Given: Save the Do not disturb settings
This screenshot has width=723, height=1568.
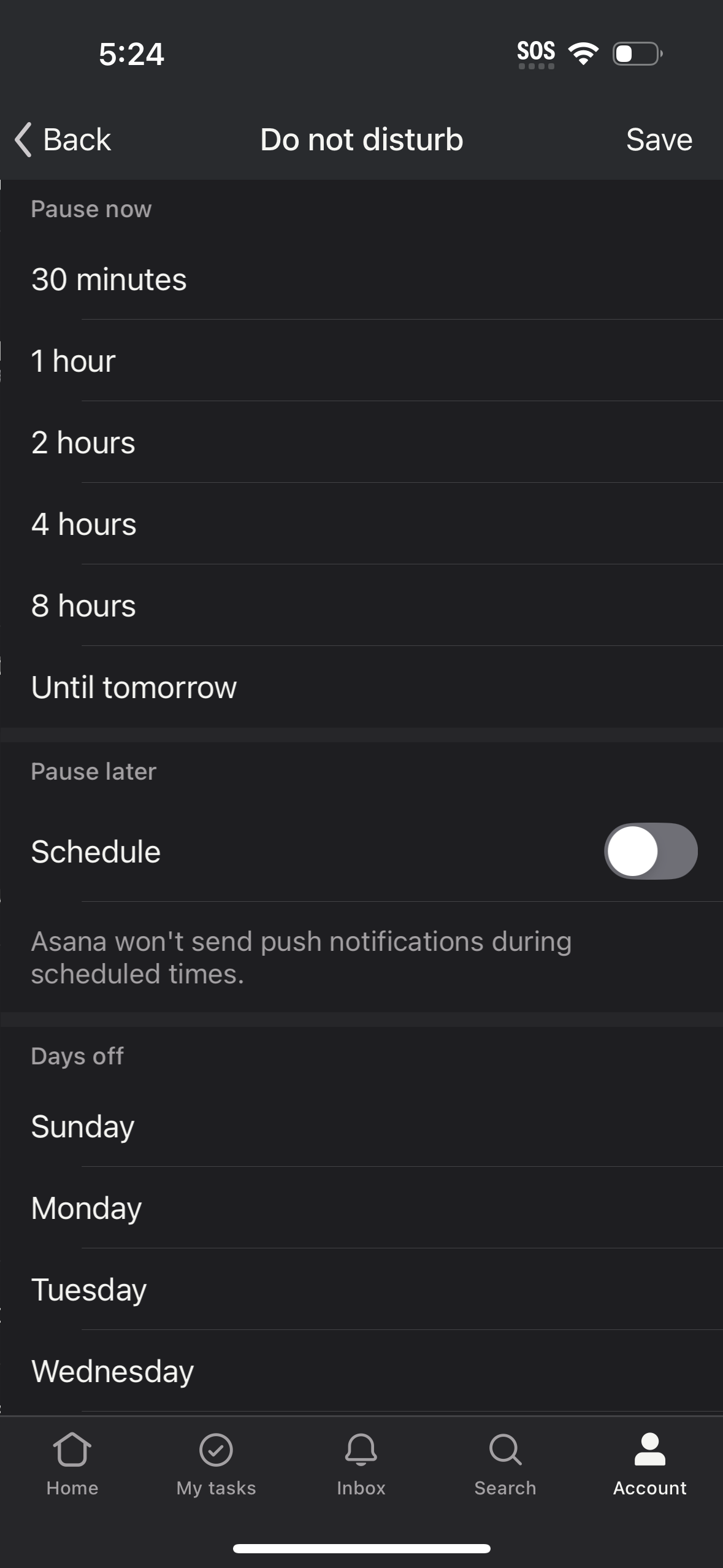Looking at the screenshot, I should click(657, 139).
